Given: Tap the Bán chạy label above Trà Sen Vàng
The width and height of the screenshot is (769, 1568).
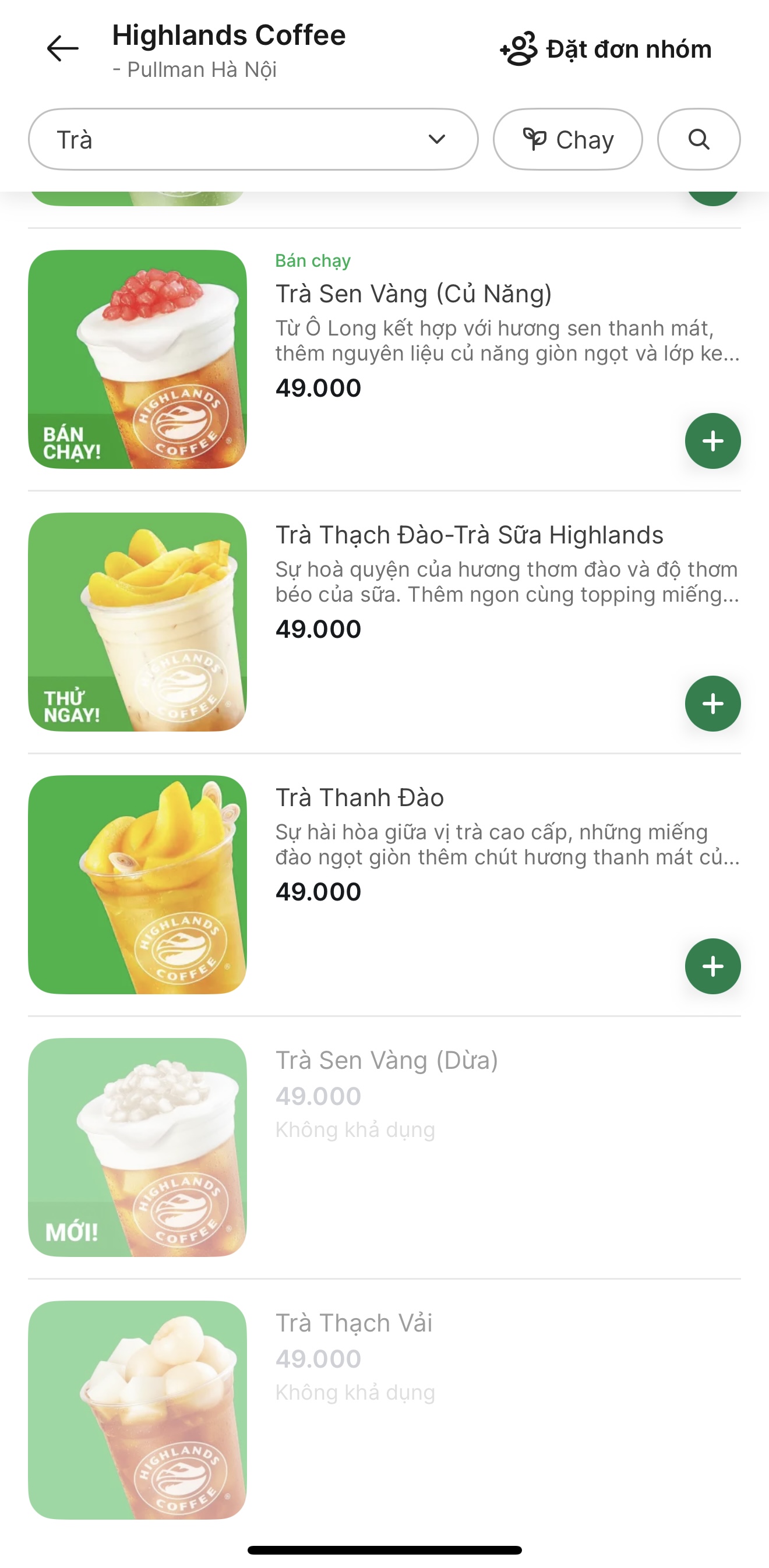Looking at the screenshot, I should coord(312,260).
